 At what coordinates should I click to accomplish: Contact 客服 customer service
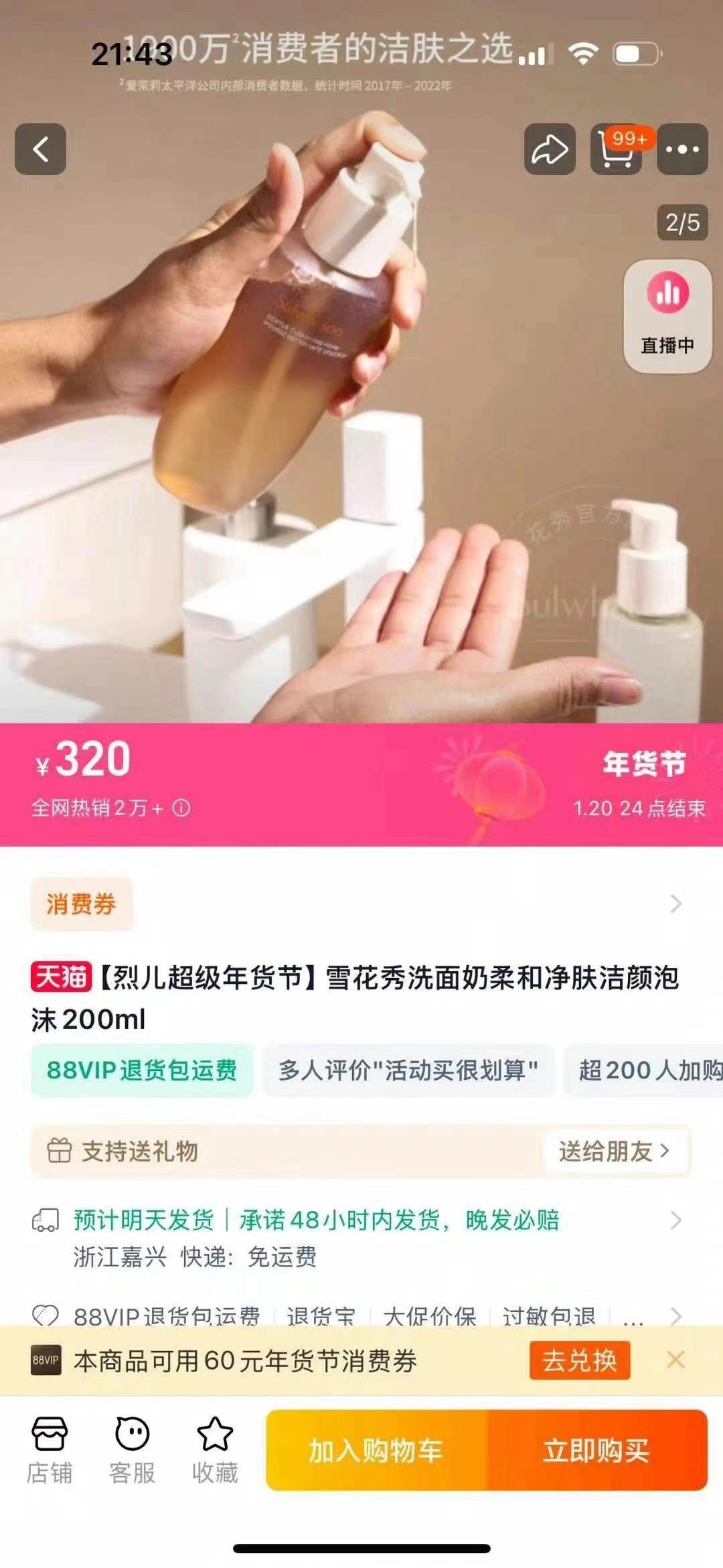132,1450
